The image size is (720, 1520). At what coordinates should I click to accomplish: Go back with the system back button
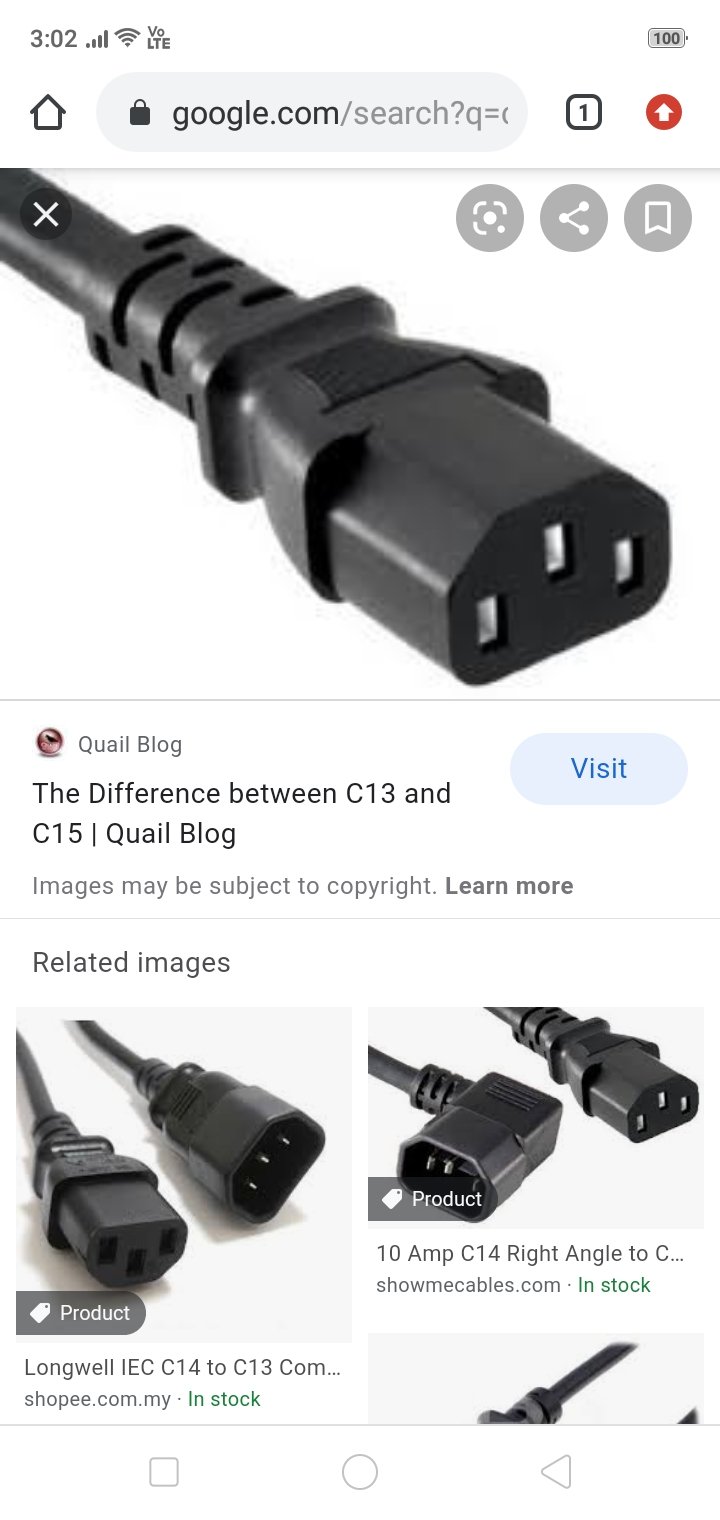(556, 1472)
